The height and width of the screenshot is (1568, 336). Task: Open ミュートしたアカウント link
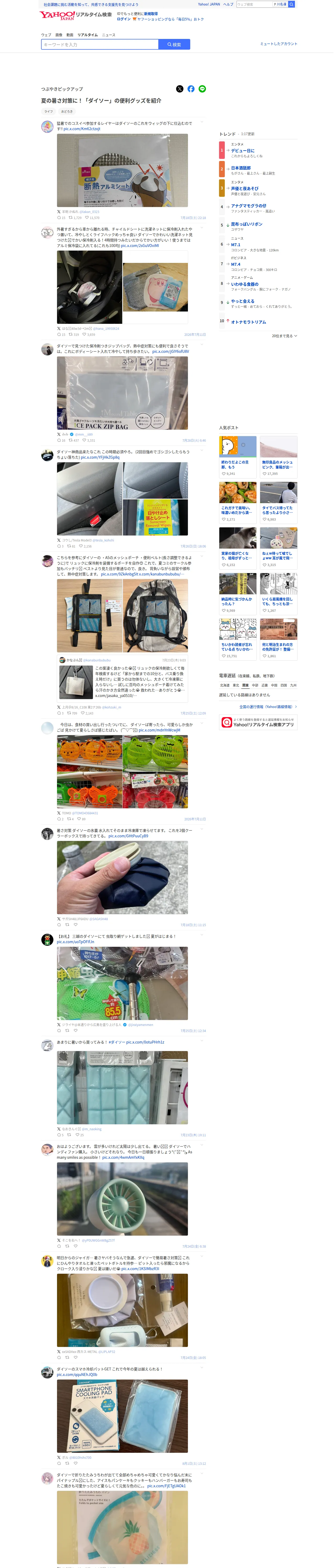tap(279, 44)
